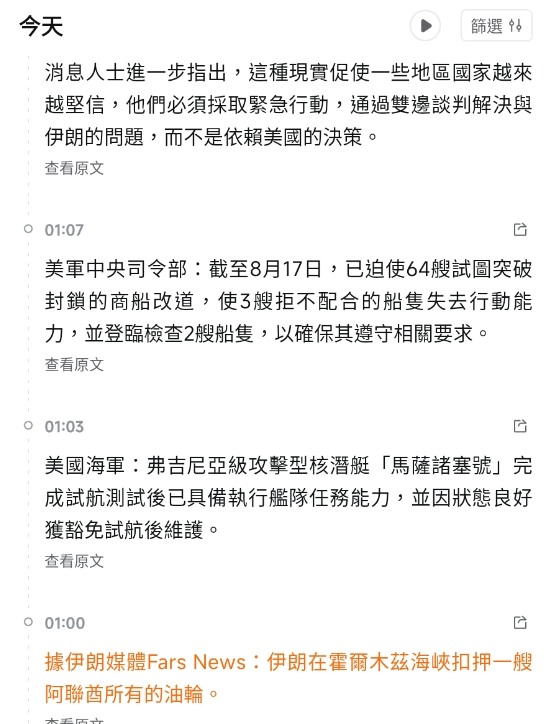The width and height of the screenshot is (544, 724).
Task: View original text of the 01:07 item
Action: click(x=74, y=365)
